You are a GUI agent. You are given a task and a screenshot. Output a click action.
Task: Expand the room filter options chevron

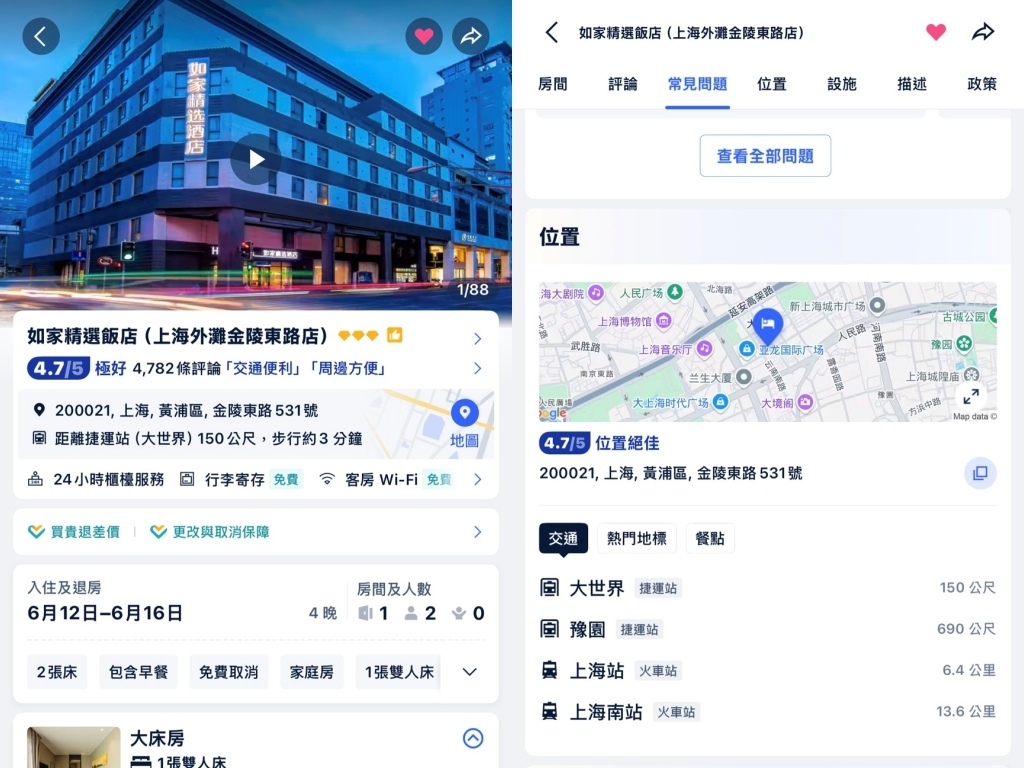[x=469, y=672]
